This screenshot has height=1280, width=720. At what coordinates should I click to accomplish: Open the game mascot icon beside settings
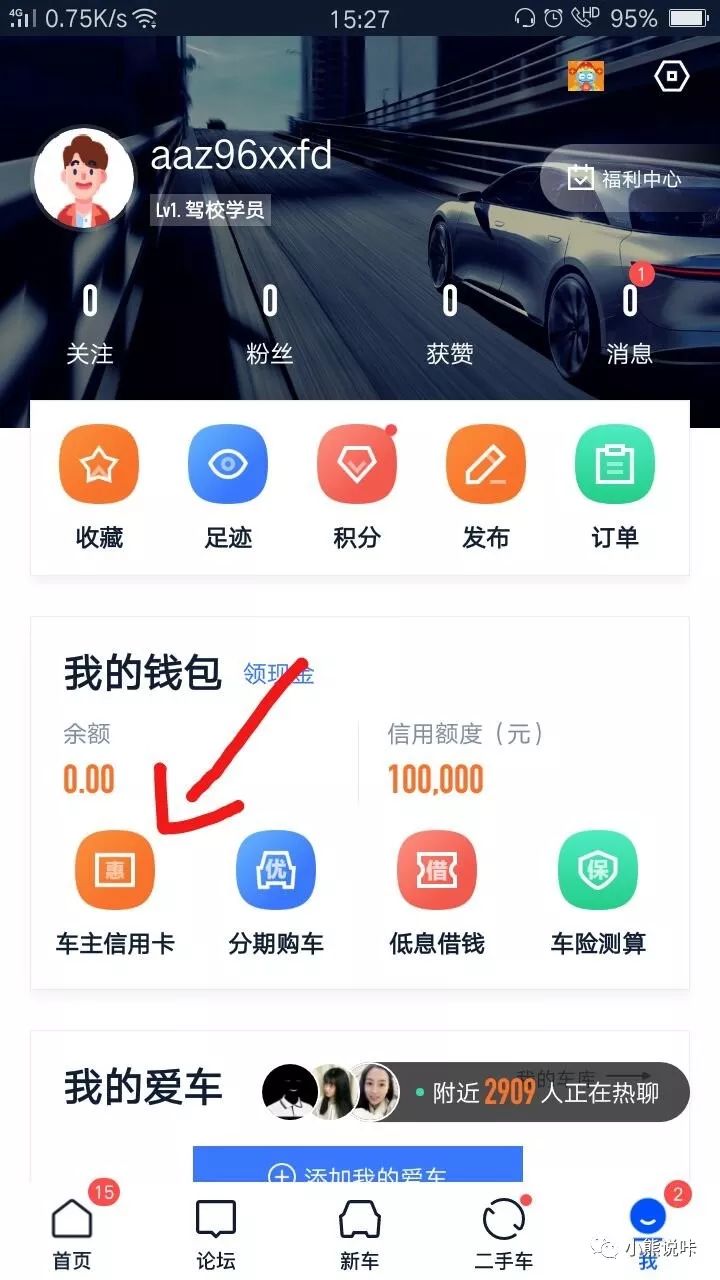(x=586, y=76)
